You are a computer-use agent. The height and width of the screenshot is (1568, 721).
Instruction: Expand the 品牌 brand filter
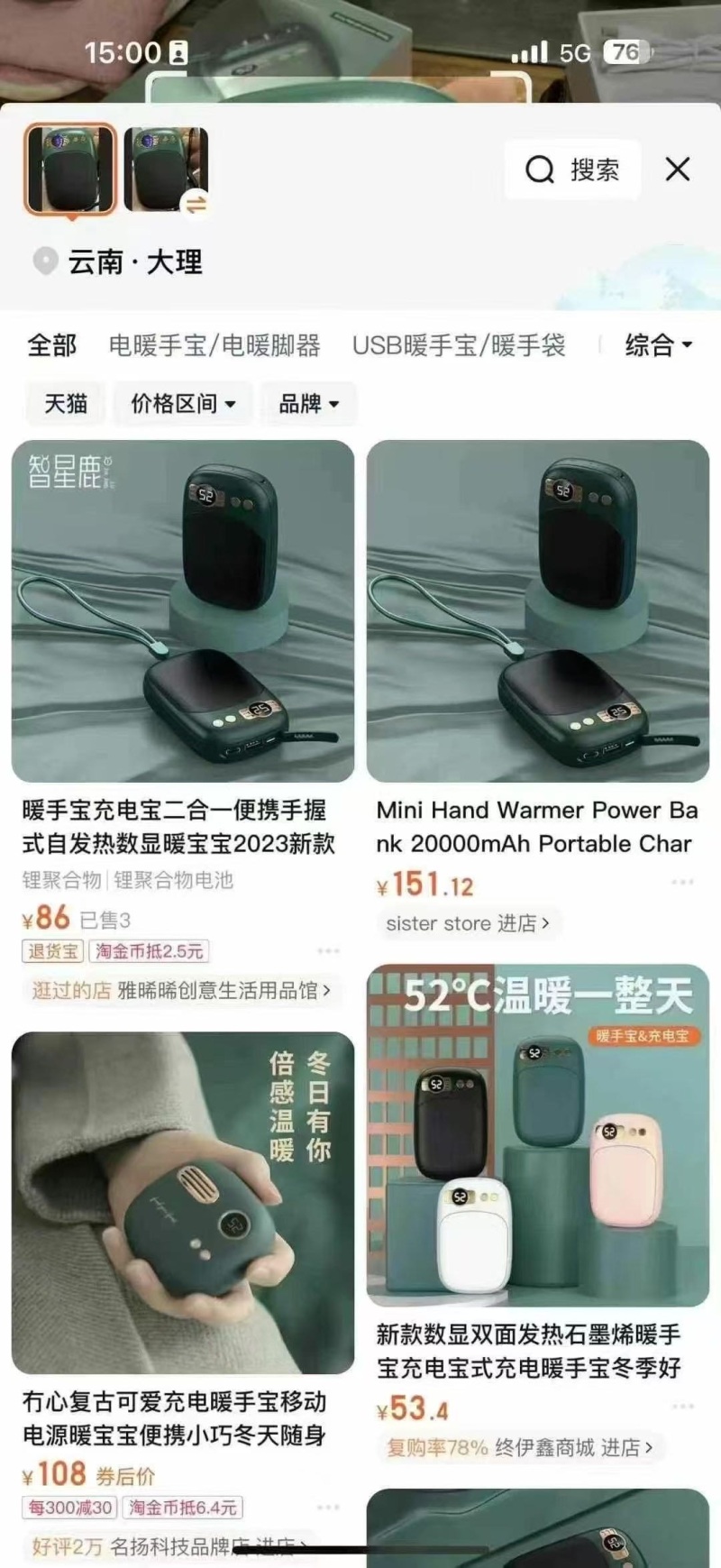coord(308,403)
